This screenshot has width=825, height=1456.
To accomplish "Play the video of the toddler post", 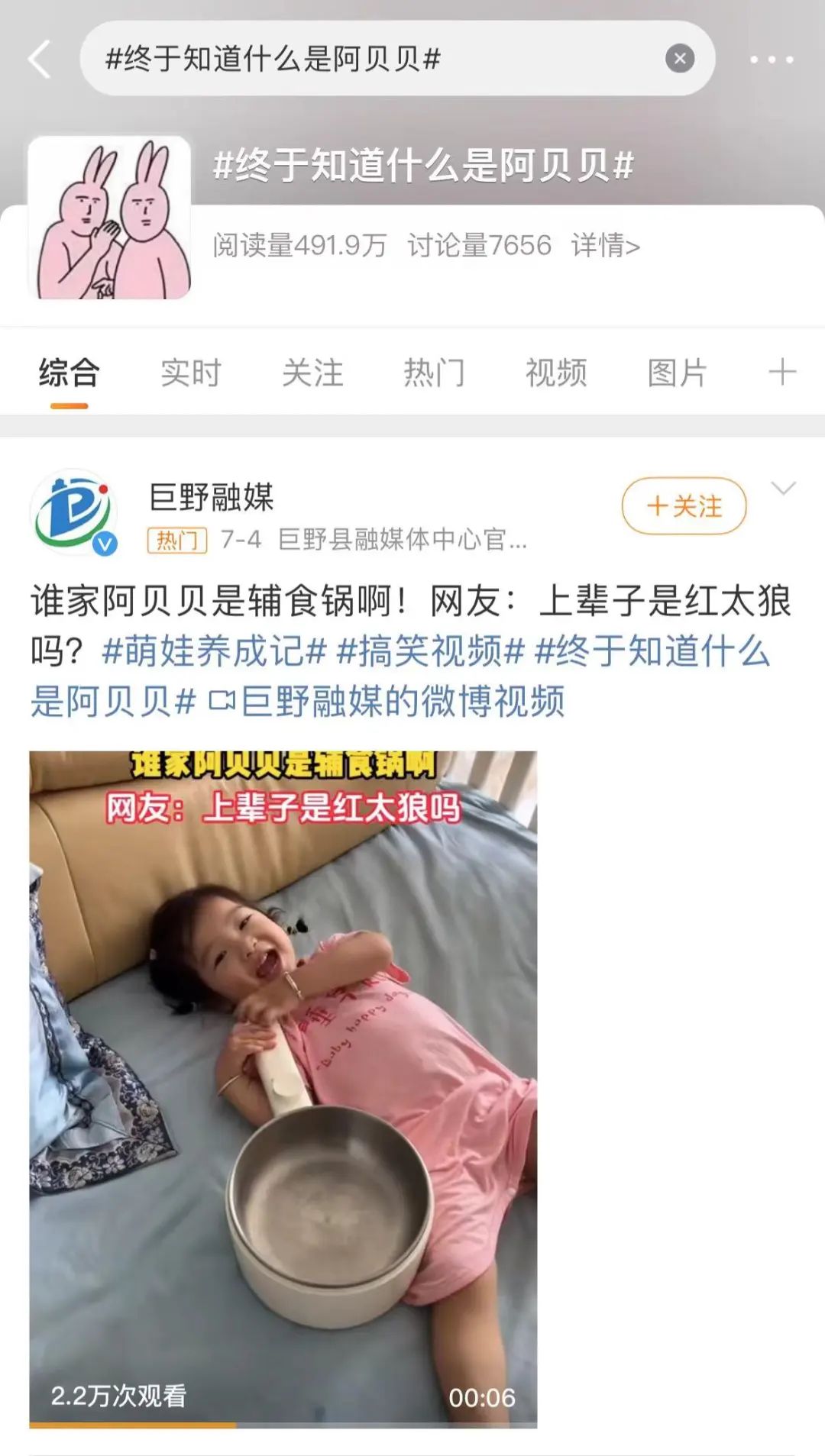I will click(x=283, y=1088).
